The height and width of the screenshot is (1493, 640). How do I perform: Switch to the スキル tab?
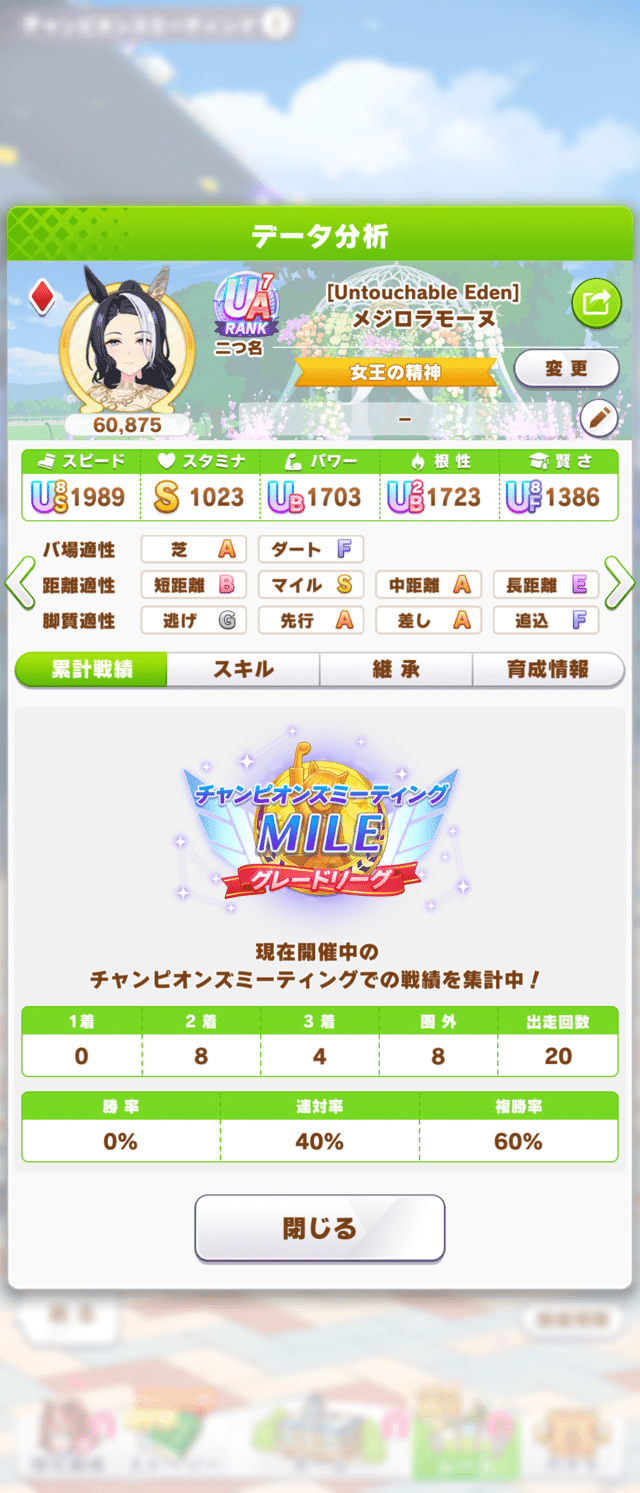(243, 670)
